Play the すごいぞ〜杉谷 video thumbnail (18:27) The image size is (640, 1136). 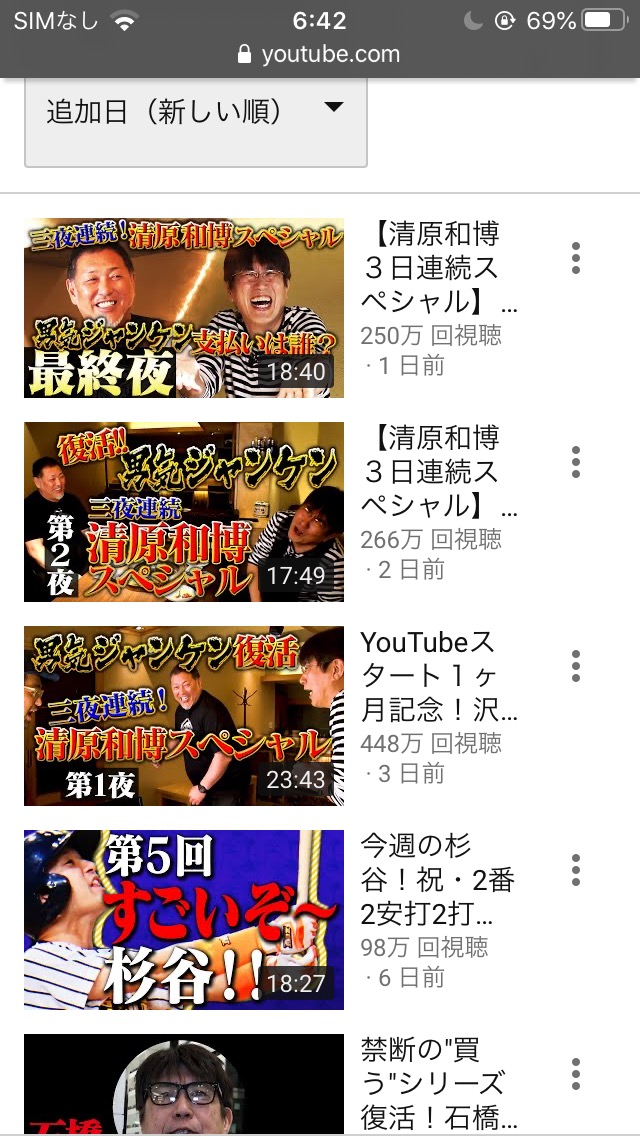pos(184,920)
